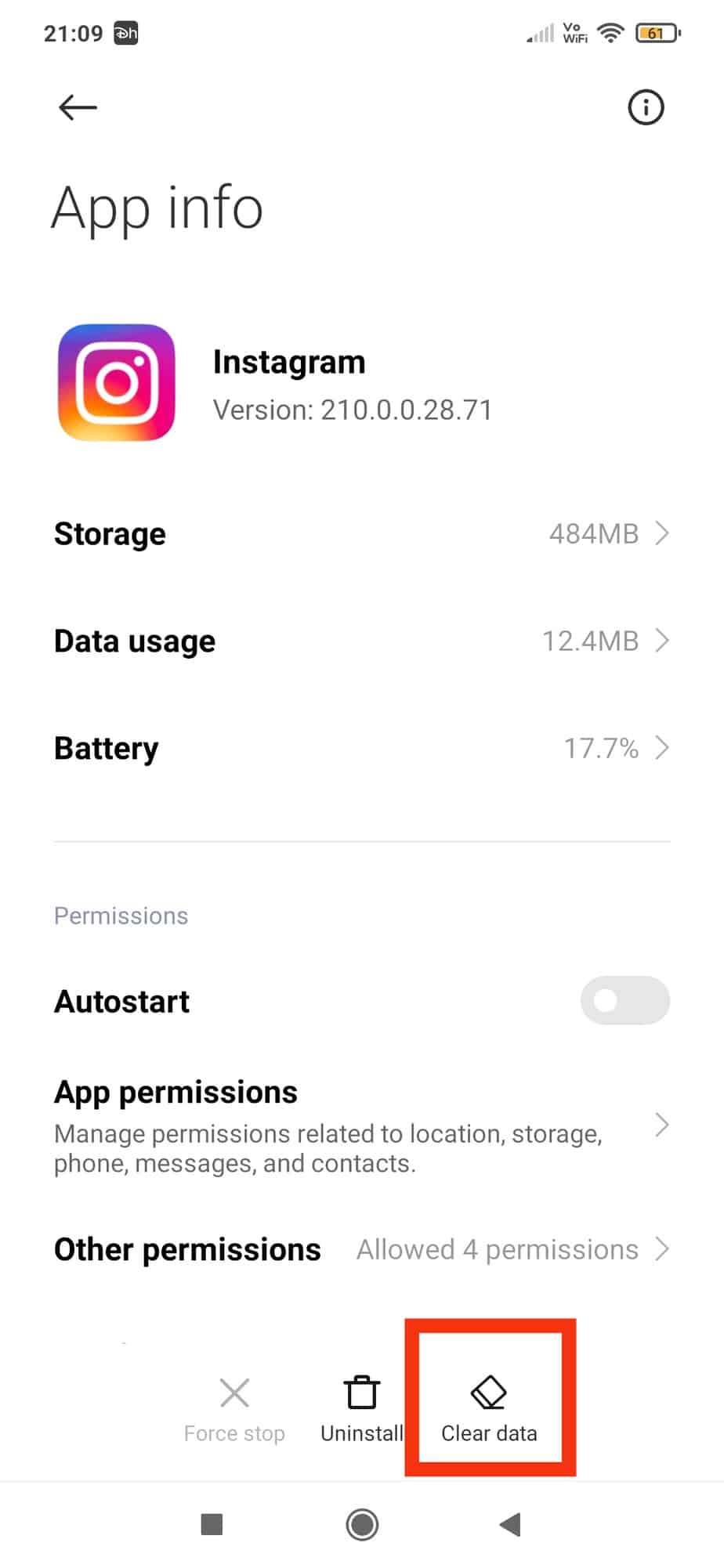Expand the Storage details row

coord(362,533)
